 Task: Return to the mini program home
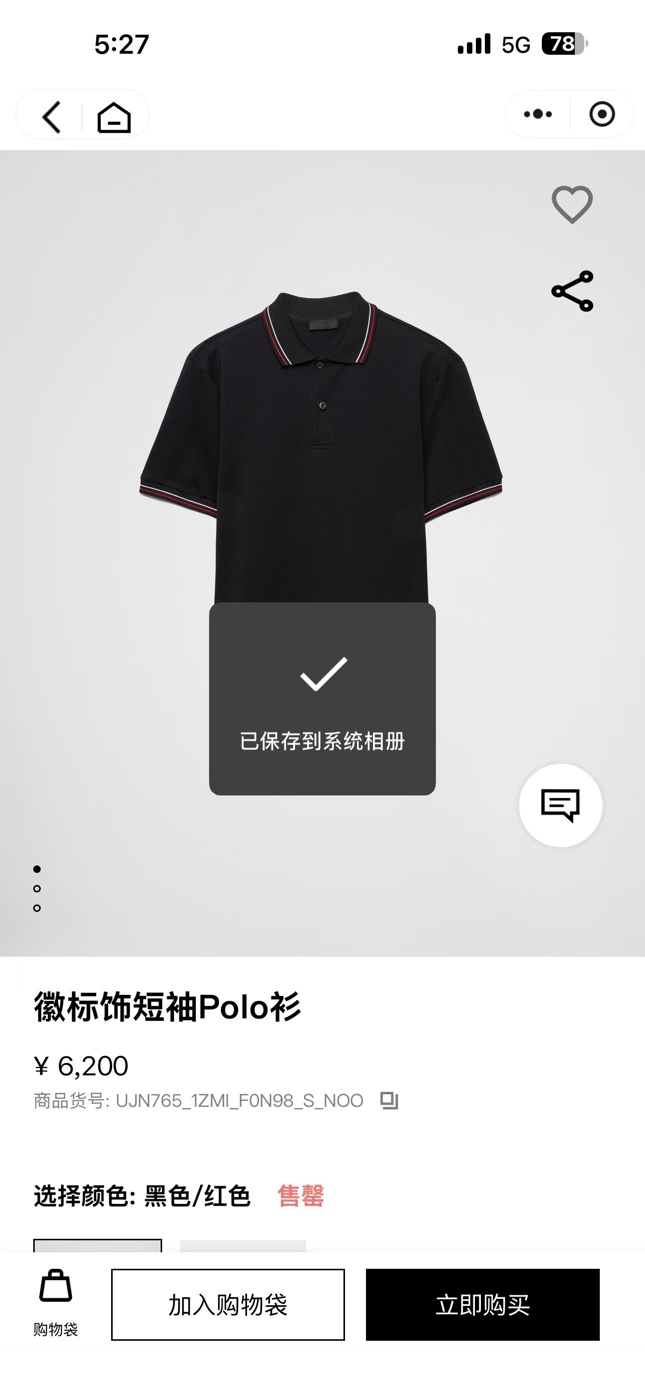click(114, 117)
